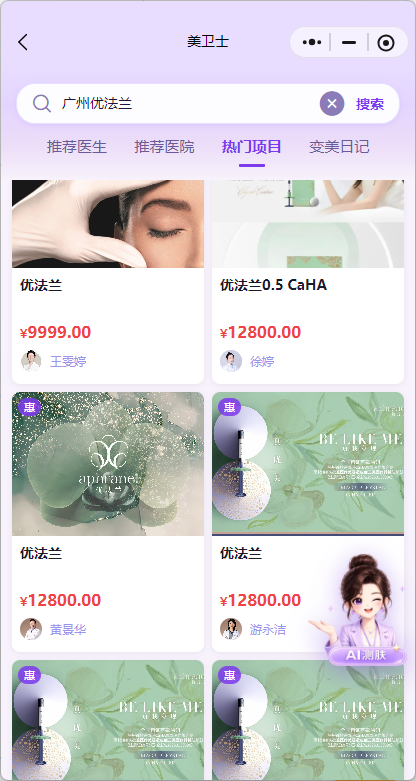
Task: Open the 优法兰 card priced ¥9999.00
Action: coord(108,281)
